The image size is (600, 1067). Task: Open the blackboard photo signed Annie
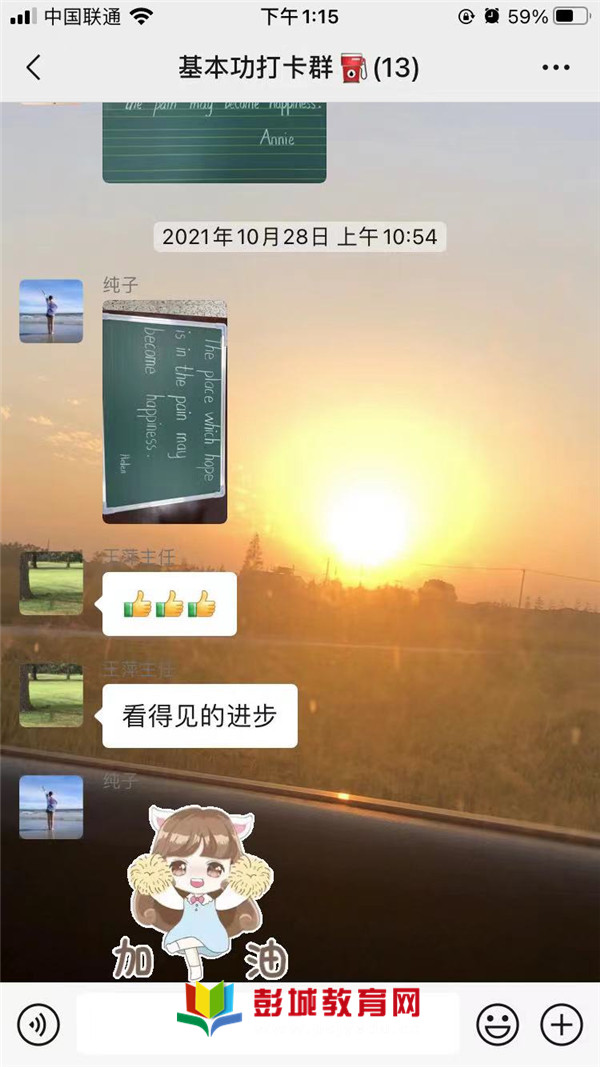point(214,141)
